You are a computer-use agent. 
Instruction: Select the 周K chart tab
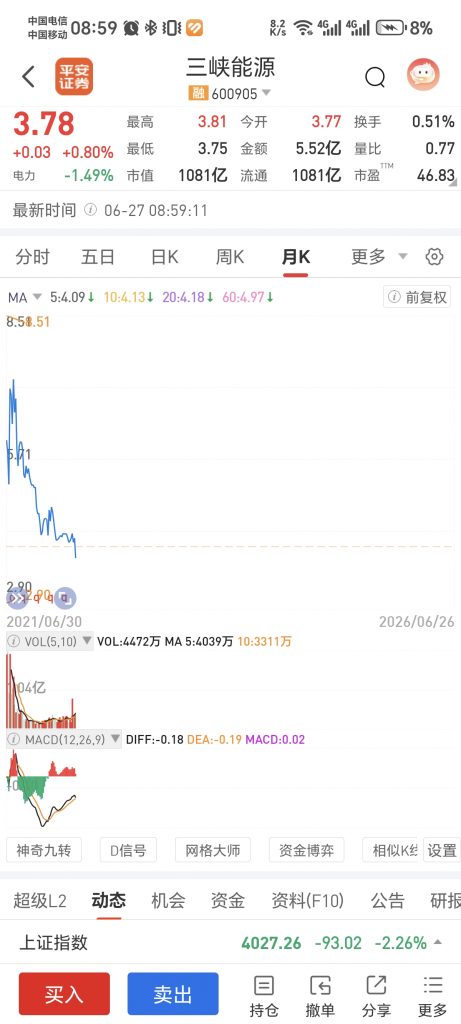pos(230,257)
